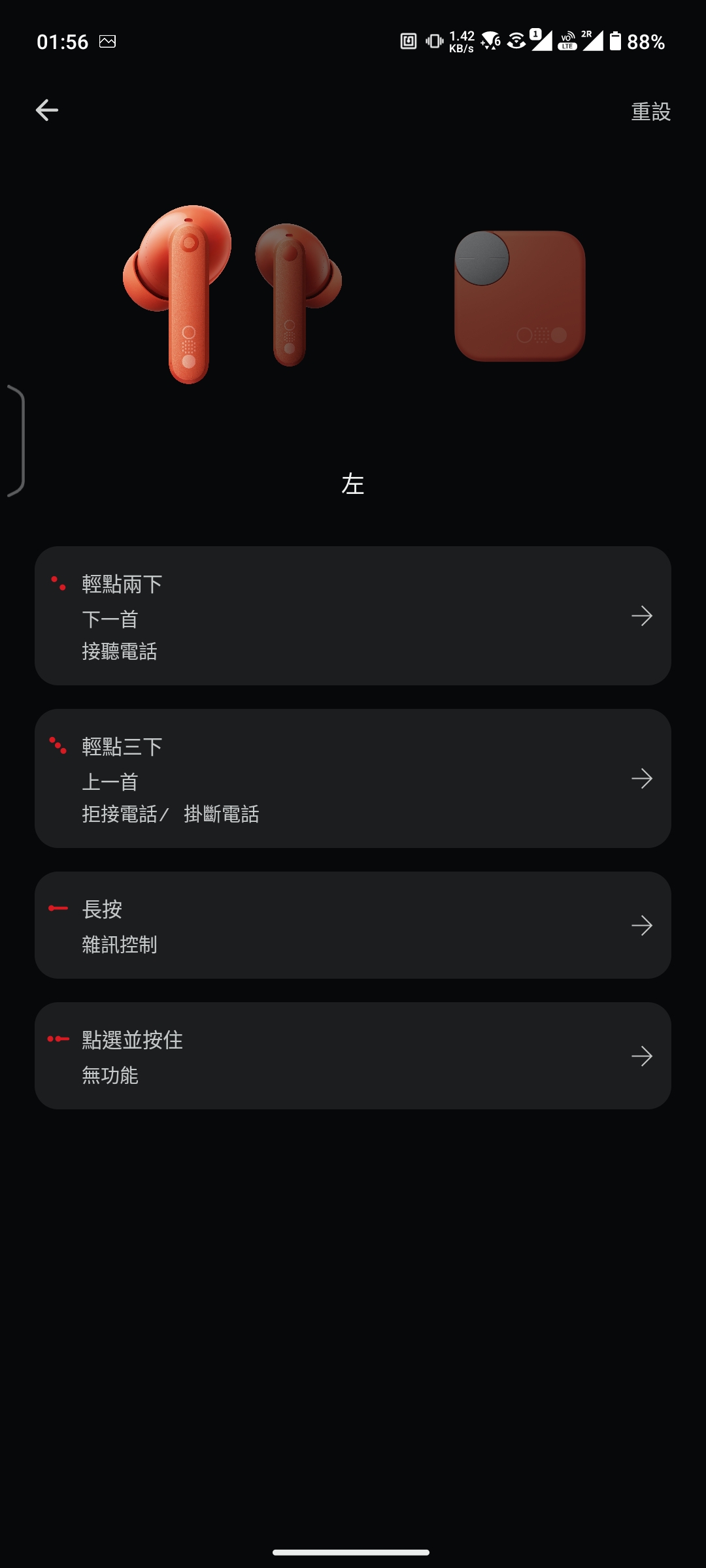This screenshot has height=1568, width=706.
Task: Open the 長按 long-press setting
Action: point(353,925)
